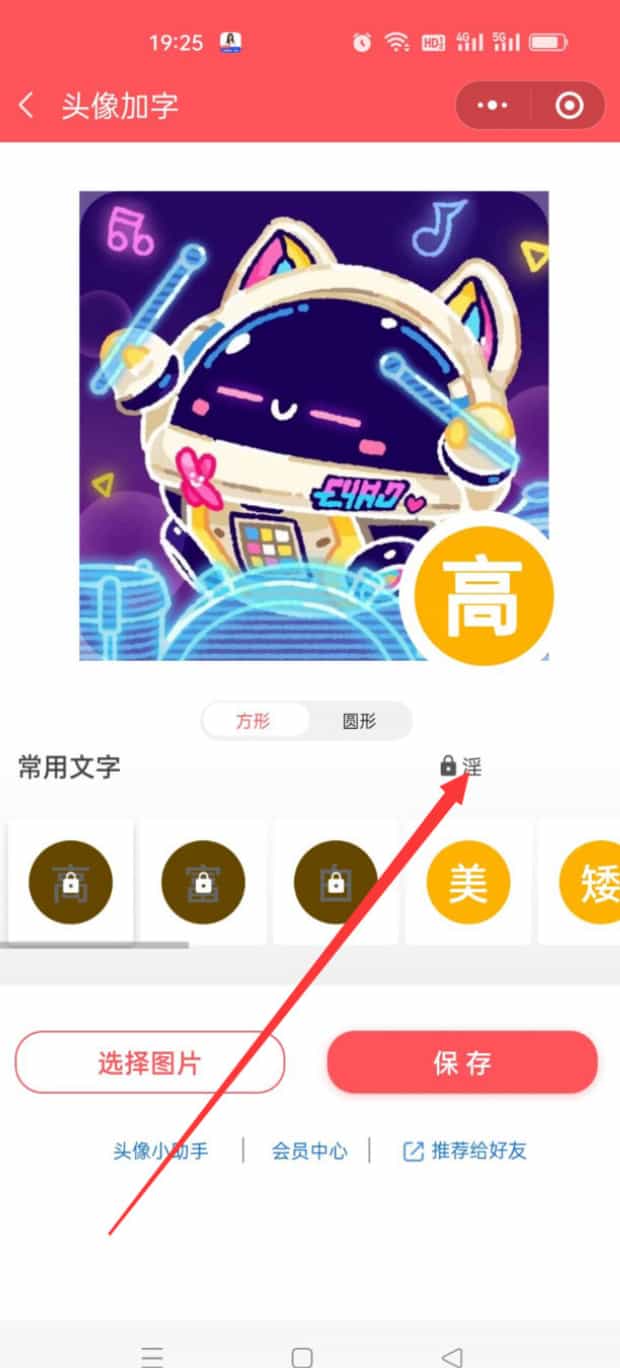Choose the 美 text badge

(468, 882)
